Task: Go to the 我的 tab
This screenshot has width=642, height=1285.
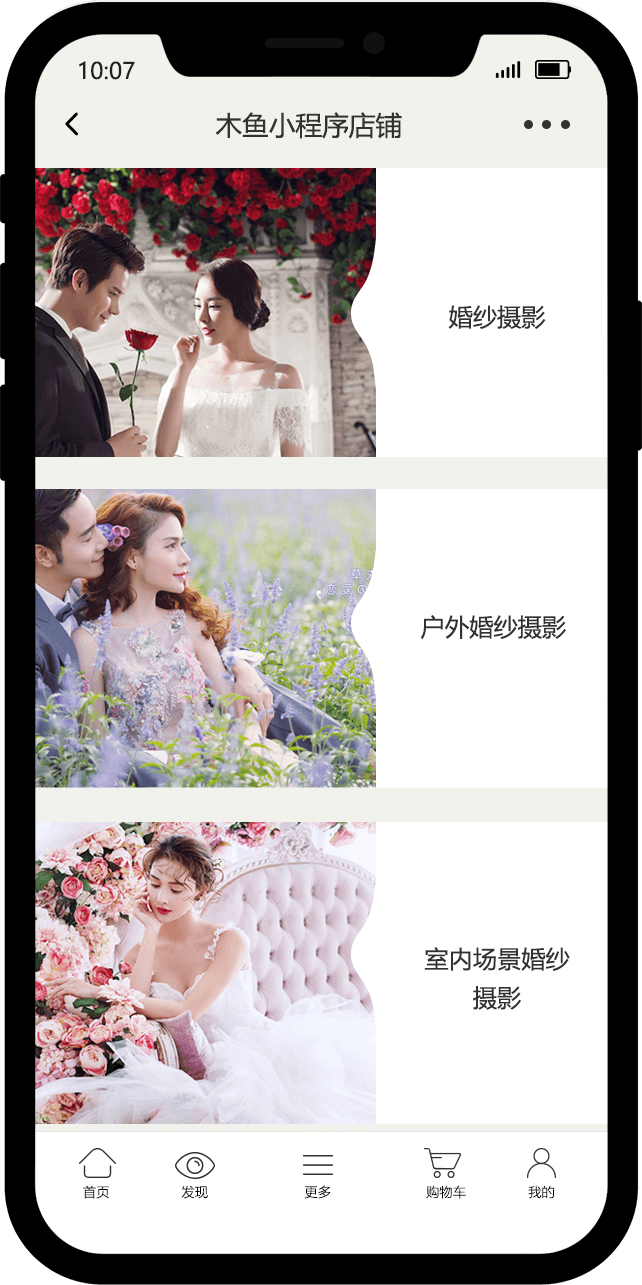Action: (x=541, y=1173)
